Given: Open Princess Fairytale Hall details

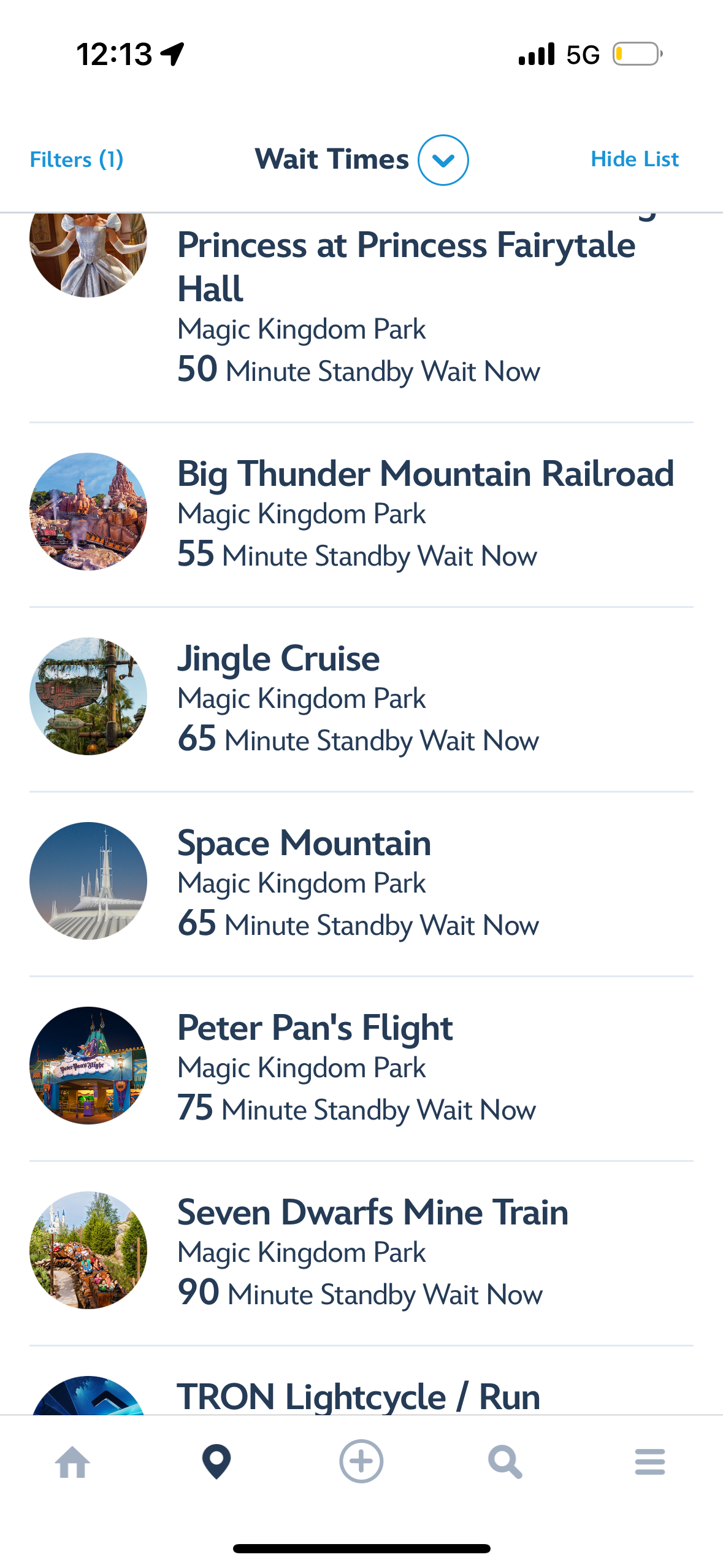Looking at the screenshot, I should pos(406,267).
